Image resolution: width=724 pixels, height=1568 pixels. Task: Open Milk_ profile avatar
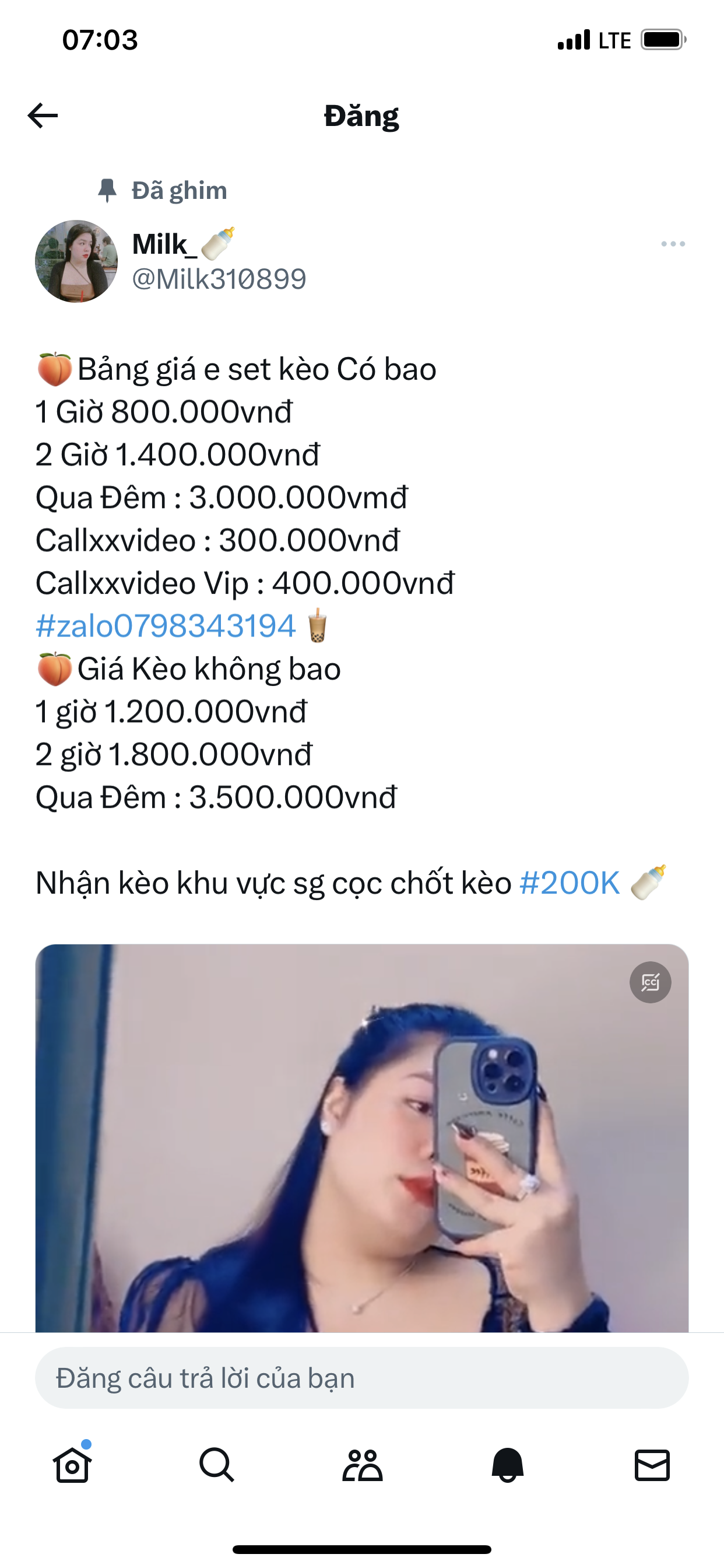click(x=77, y=261)
